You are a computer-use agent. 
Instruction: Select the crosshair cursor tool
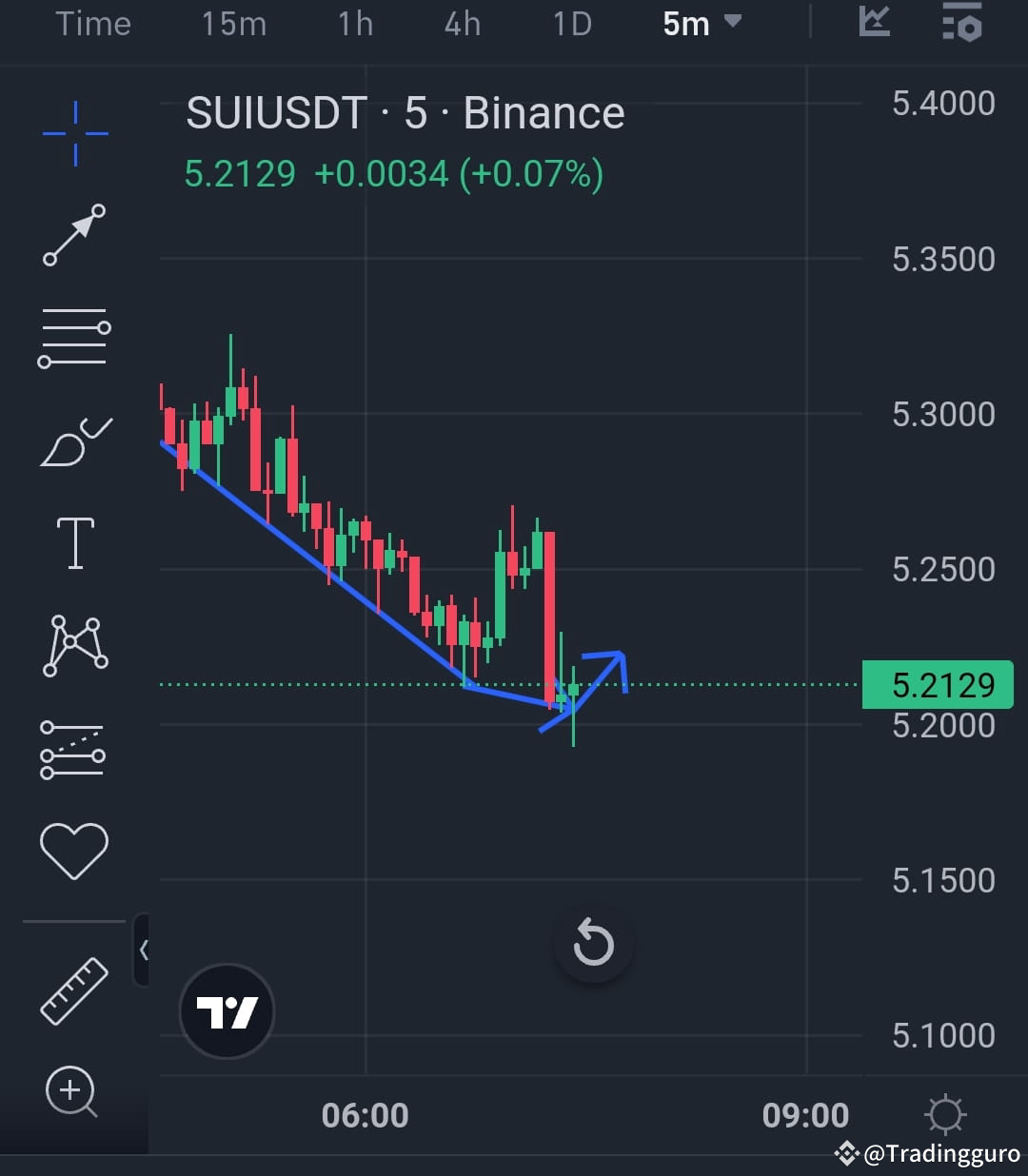coord(73,133)
